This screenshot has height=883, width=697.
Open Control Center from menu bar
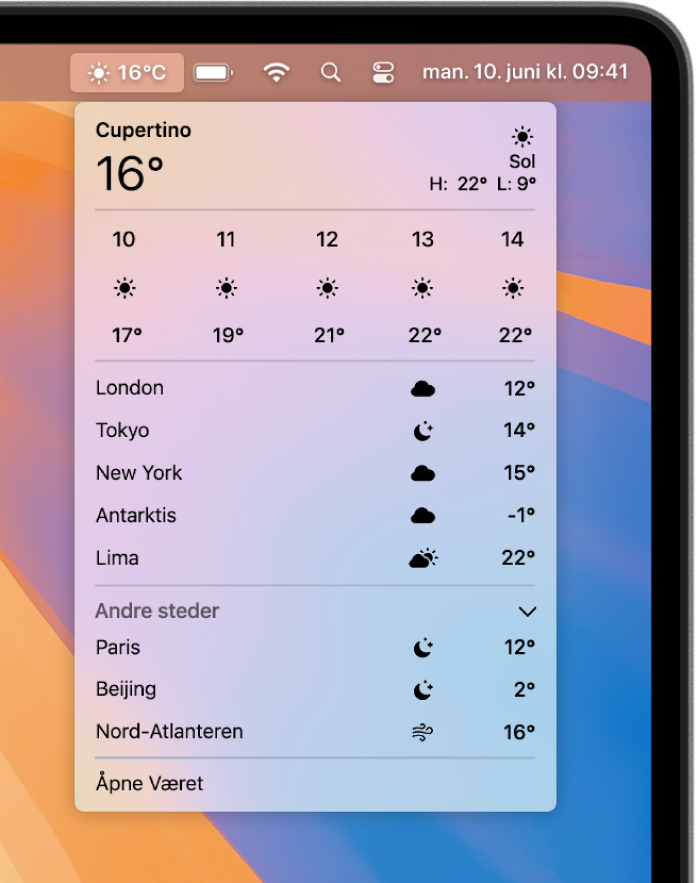coord(383,72)
